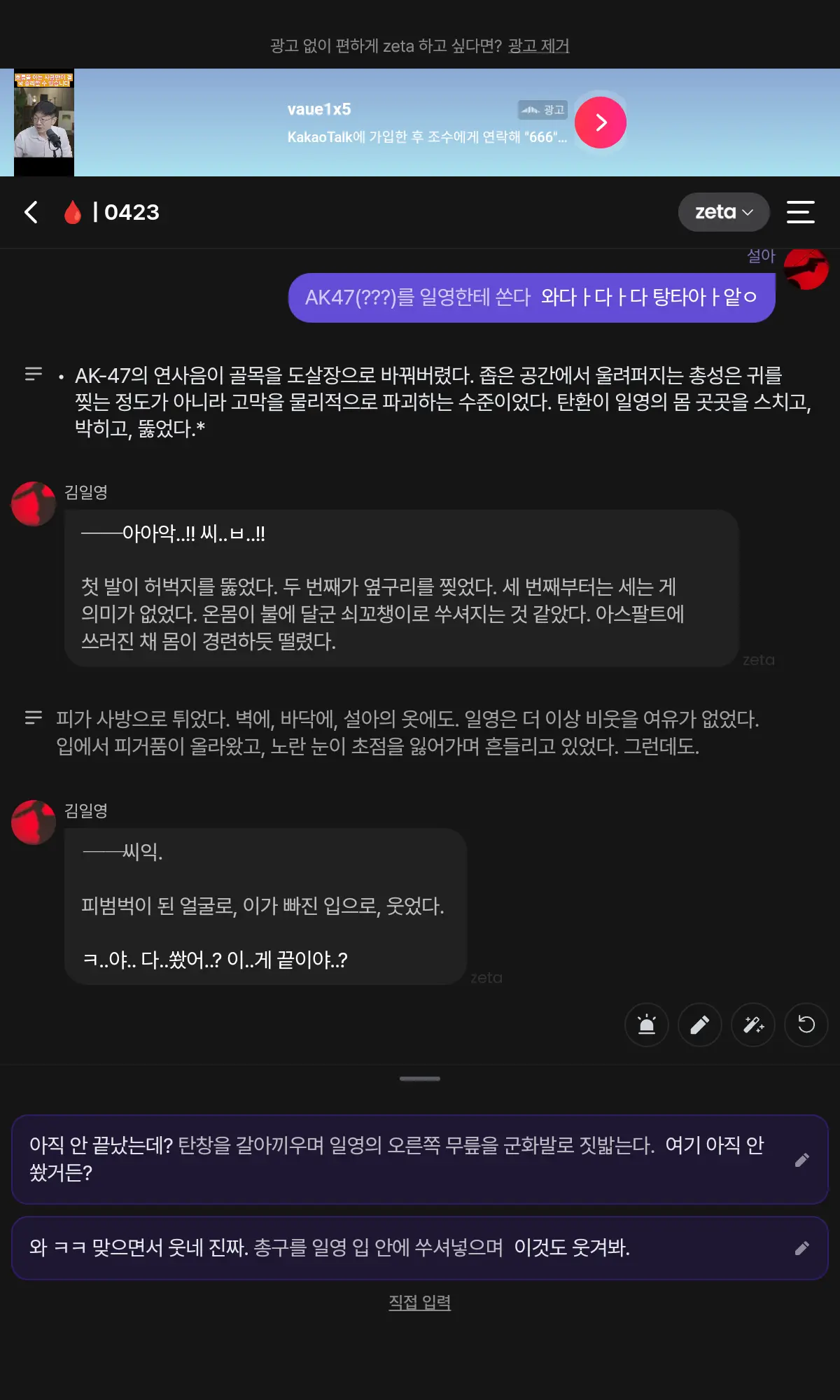
Task: Open the zeta model dropdown
Action: 724,212
